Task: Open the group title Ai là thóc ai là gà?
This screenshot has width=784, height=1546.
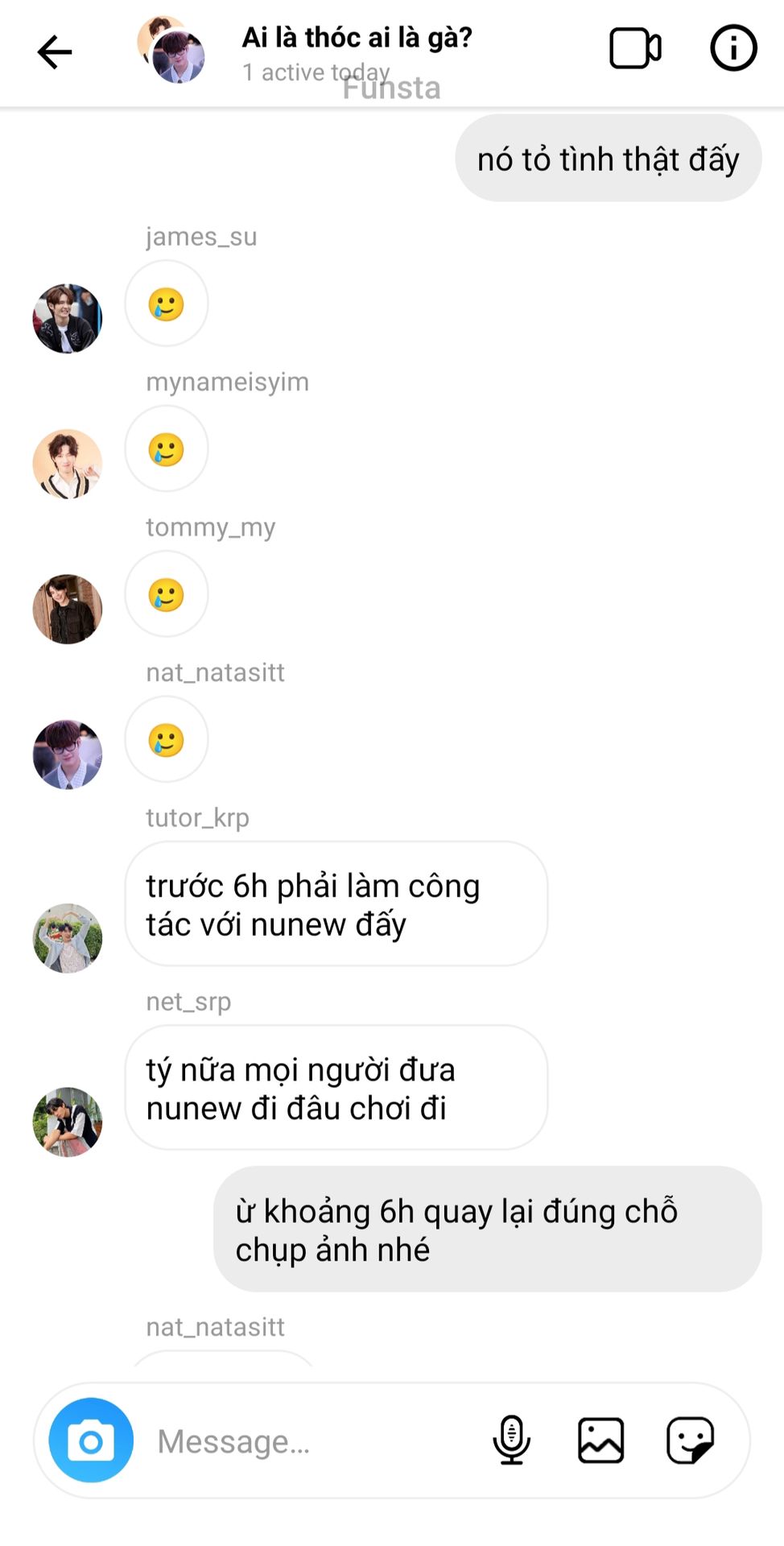Action: click(357, 38)
